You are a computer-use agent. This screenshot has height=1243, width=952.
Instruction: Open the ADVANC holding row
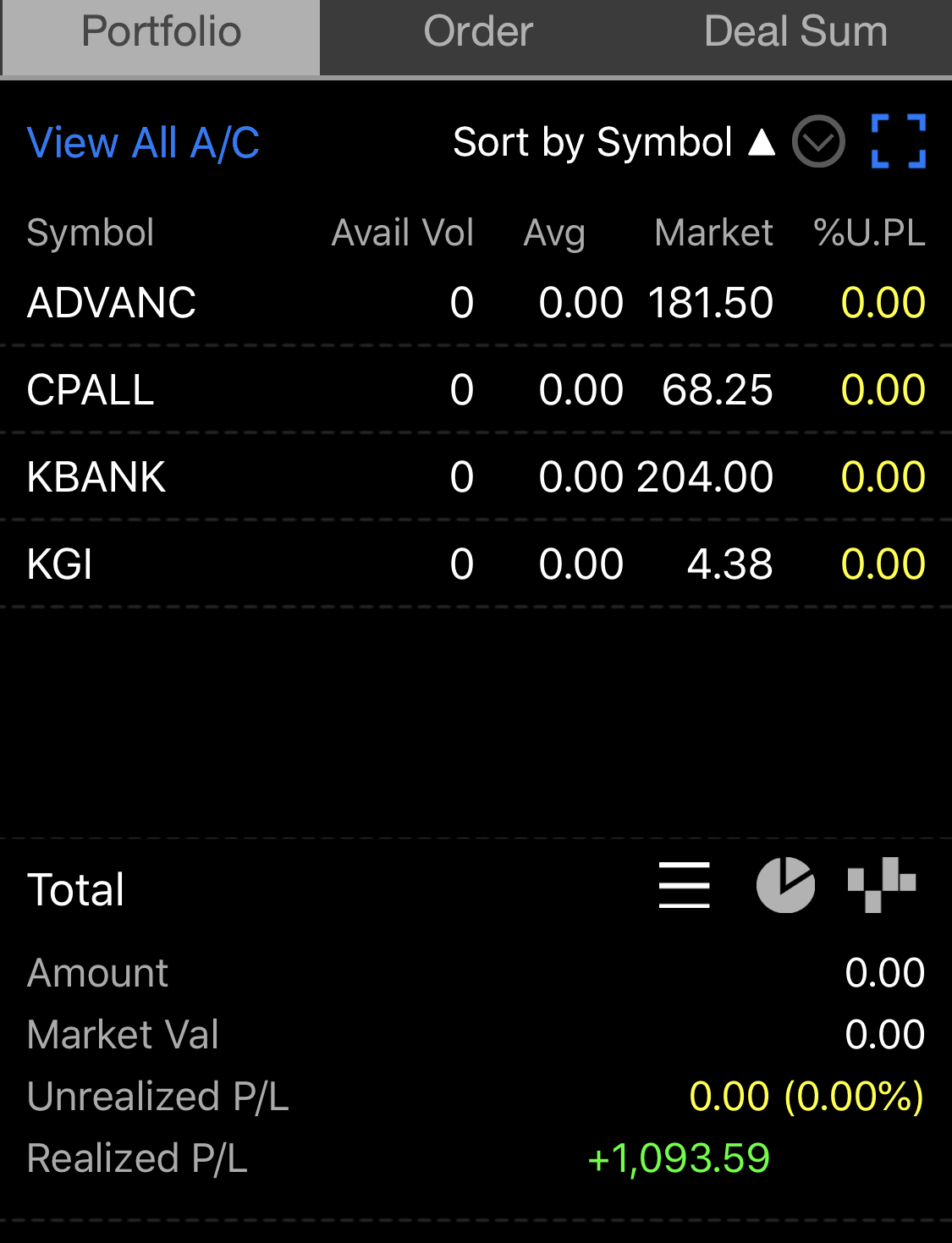coord(476,303)
